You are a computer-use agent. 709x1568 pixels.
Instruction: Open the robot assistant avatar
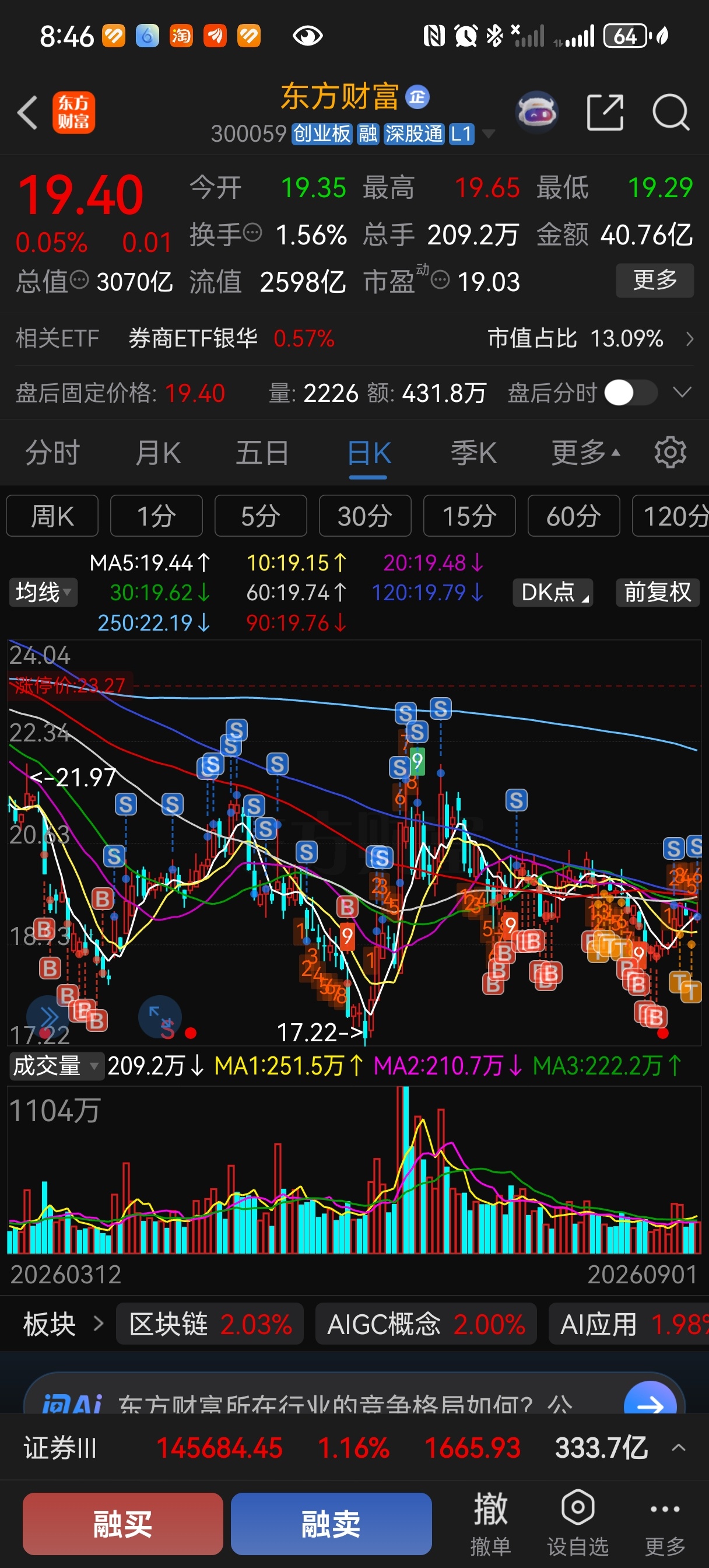[x=537, y=113]
